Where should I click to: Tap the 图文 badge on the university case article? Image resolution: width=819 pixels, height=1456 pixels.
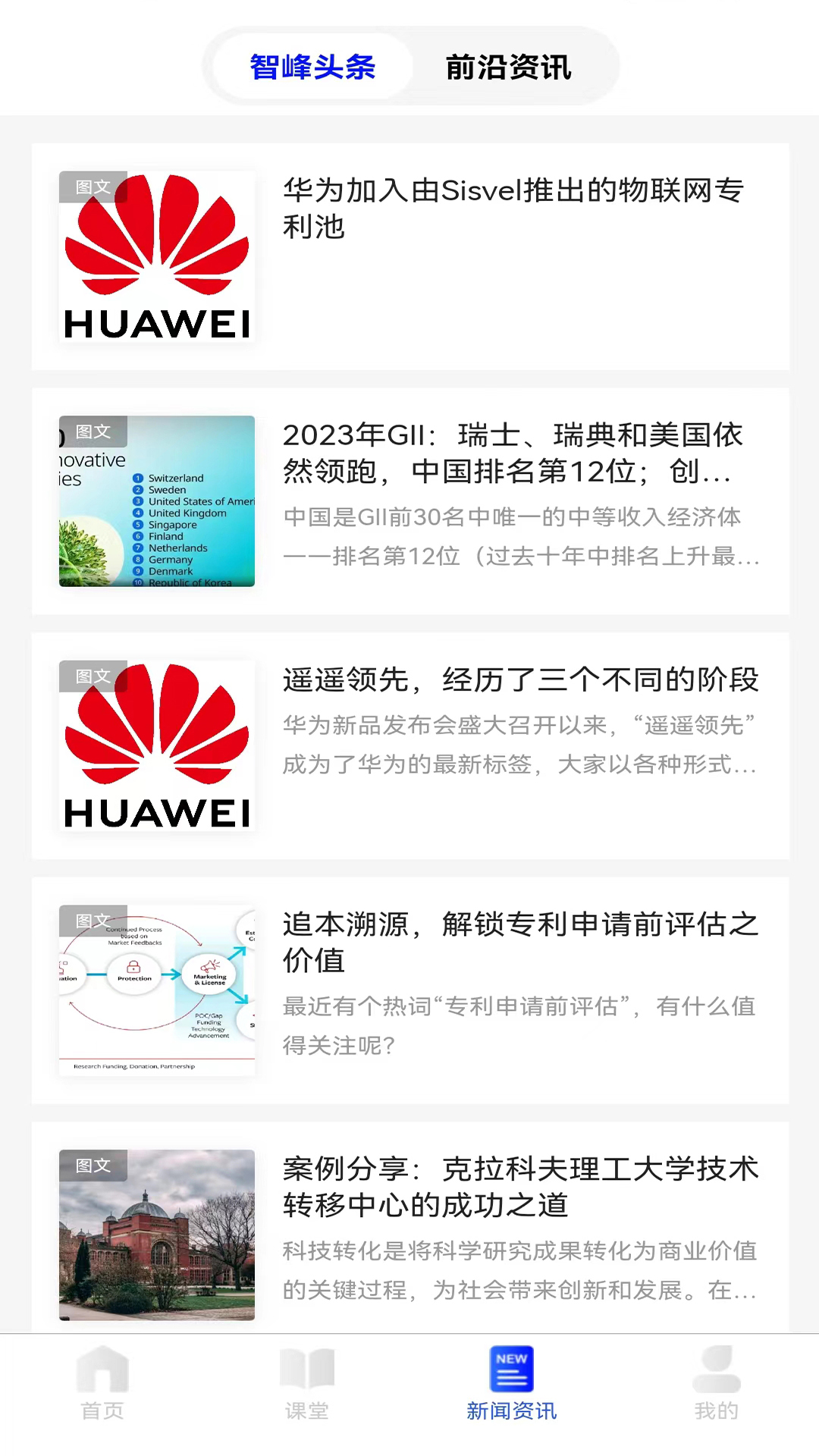pyautogui.click(x=92, y=1166)
